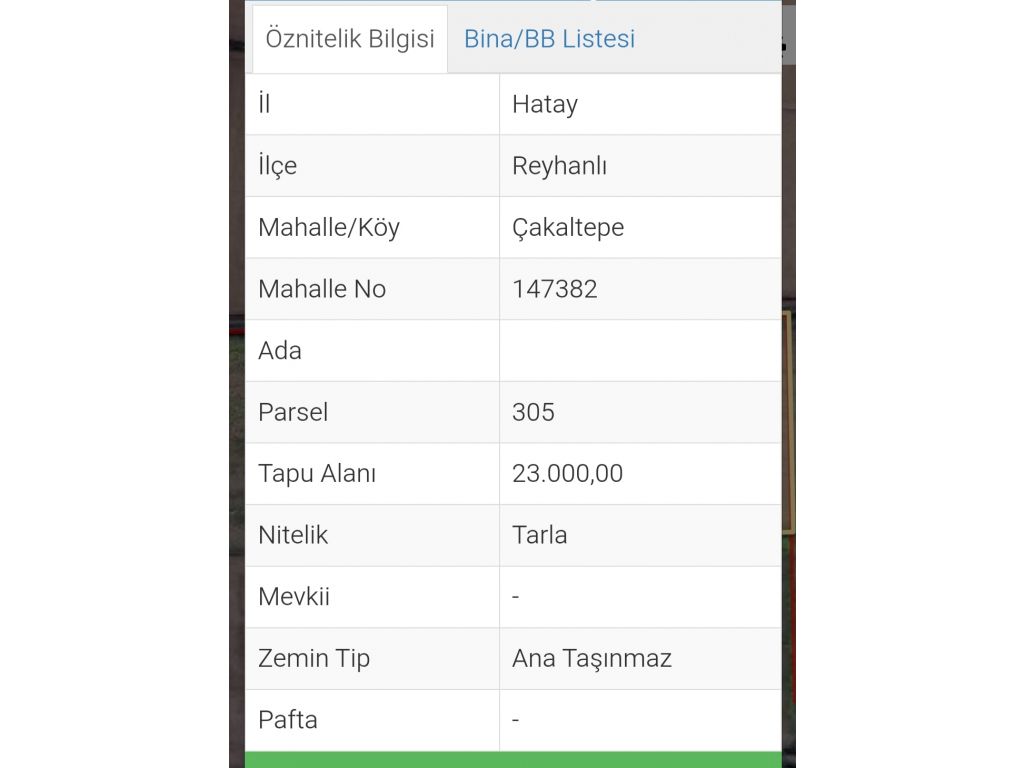Image resolution: width=1024 pixels, height=768 pixels.
Task: Switch to the Bina/BB Listesi tab
Action: point(549,39)
